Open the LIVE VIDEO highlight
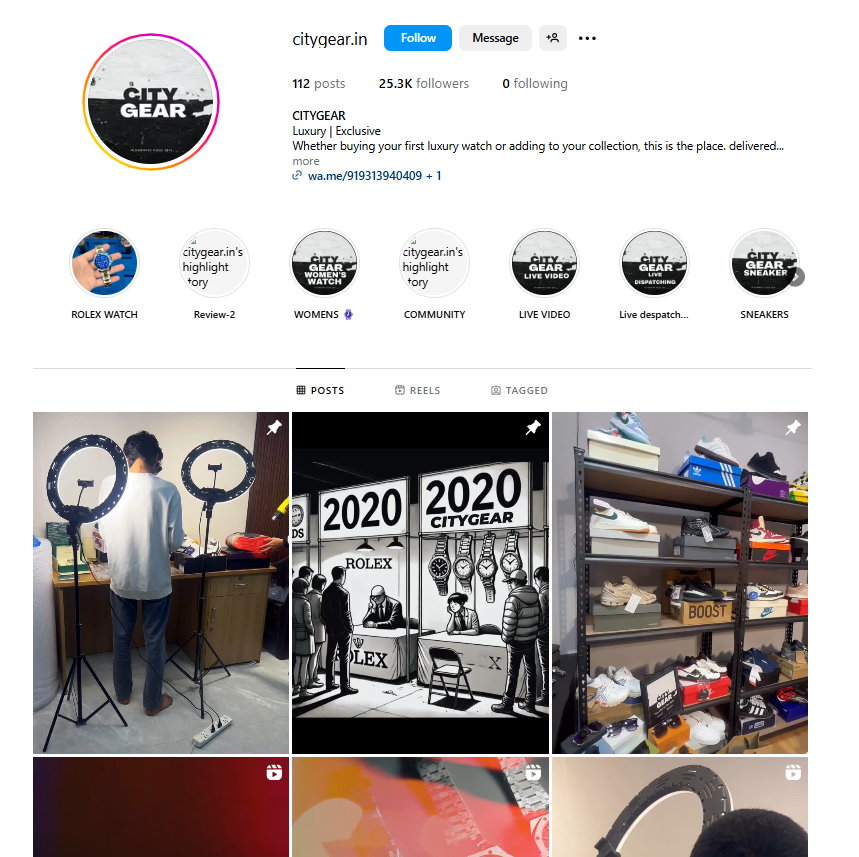Screen dimensions: 859x857 pos(544,263)
